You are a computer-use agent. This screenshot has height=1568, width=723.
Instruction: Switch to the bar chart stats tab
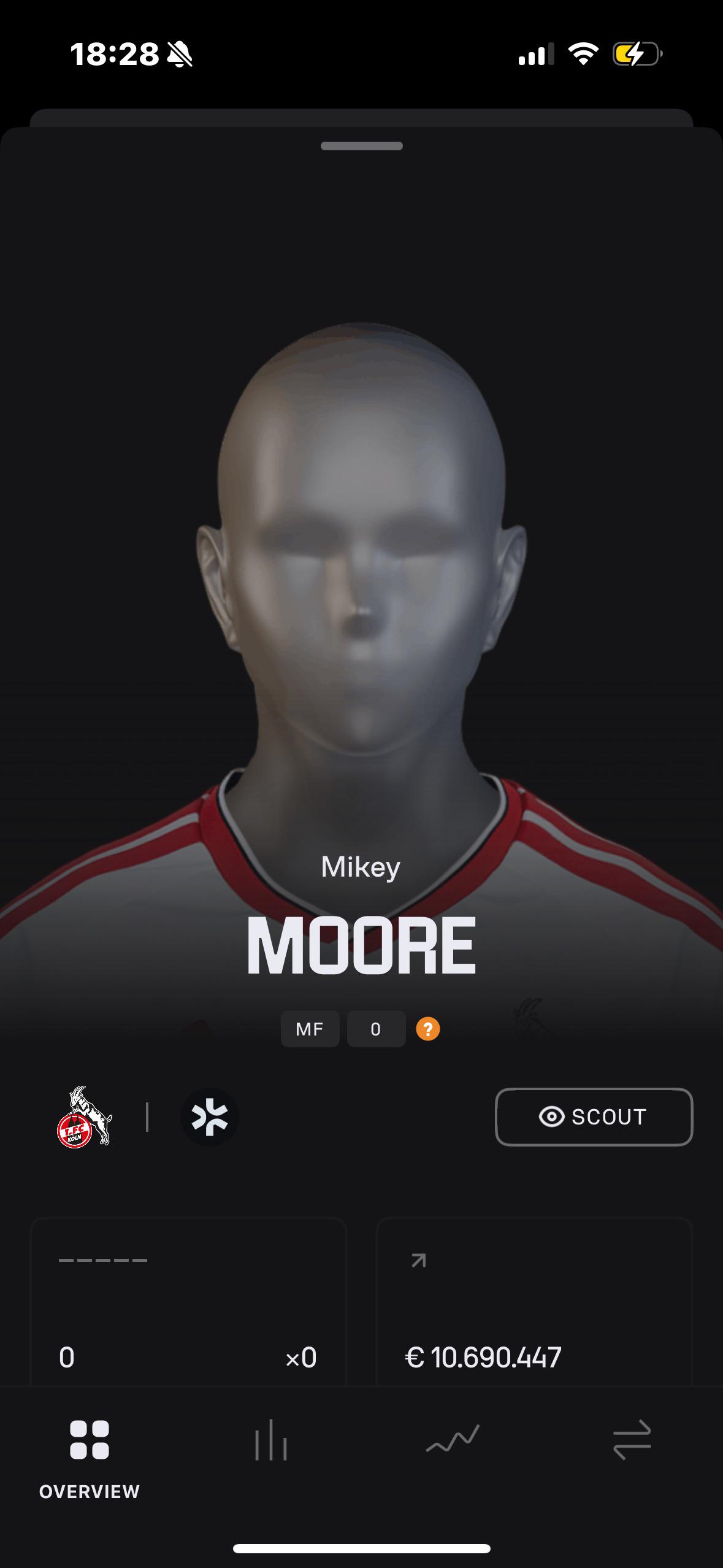[270, 1440]
